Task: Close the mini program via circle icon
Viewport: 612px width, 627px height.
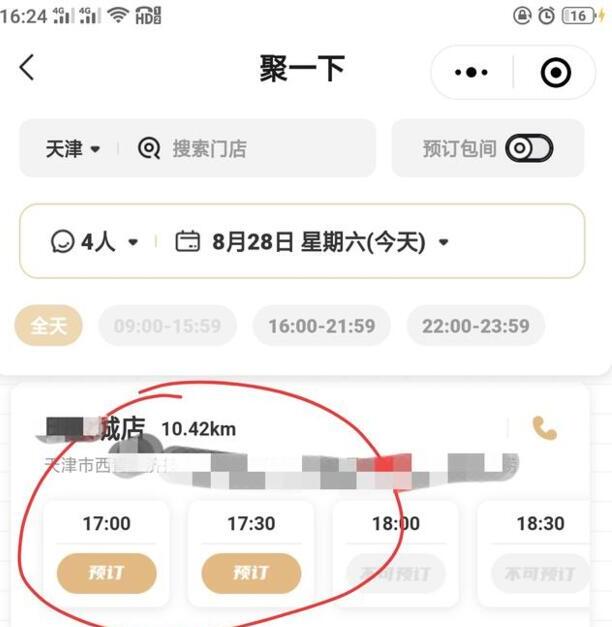Action: click(x=555, y=73)
